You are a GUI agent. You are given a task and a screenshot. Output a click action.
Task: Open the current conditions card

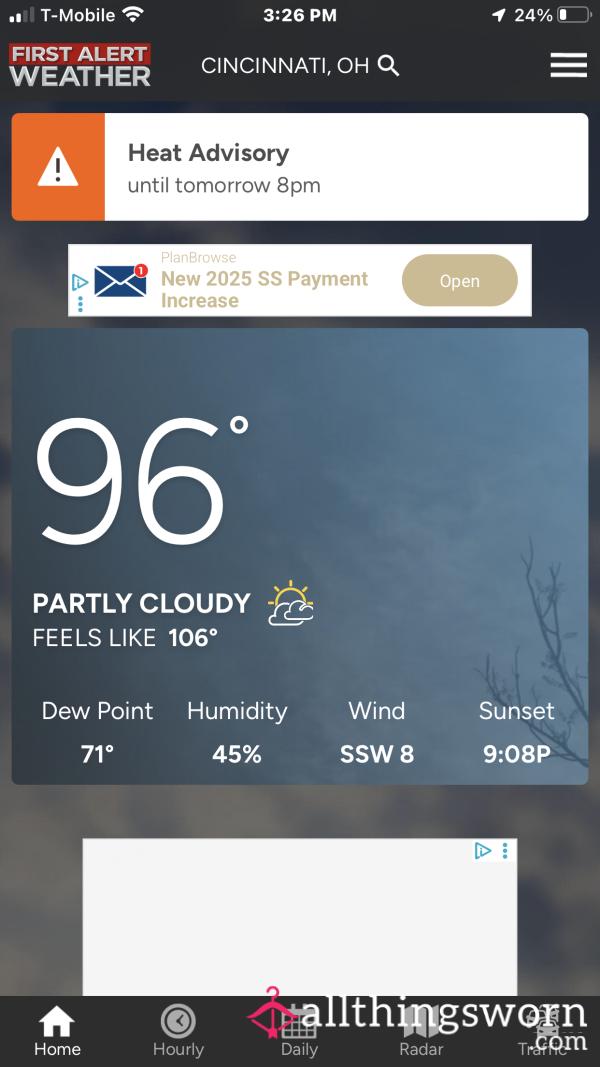300,556
